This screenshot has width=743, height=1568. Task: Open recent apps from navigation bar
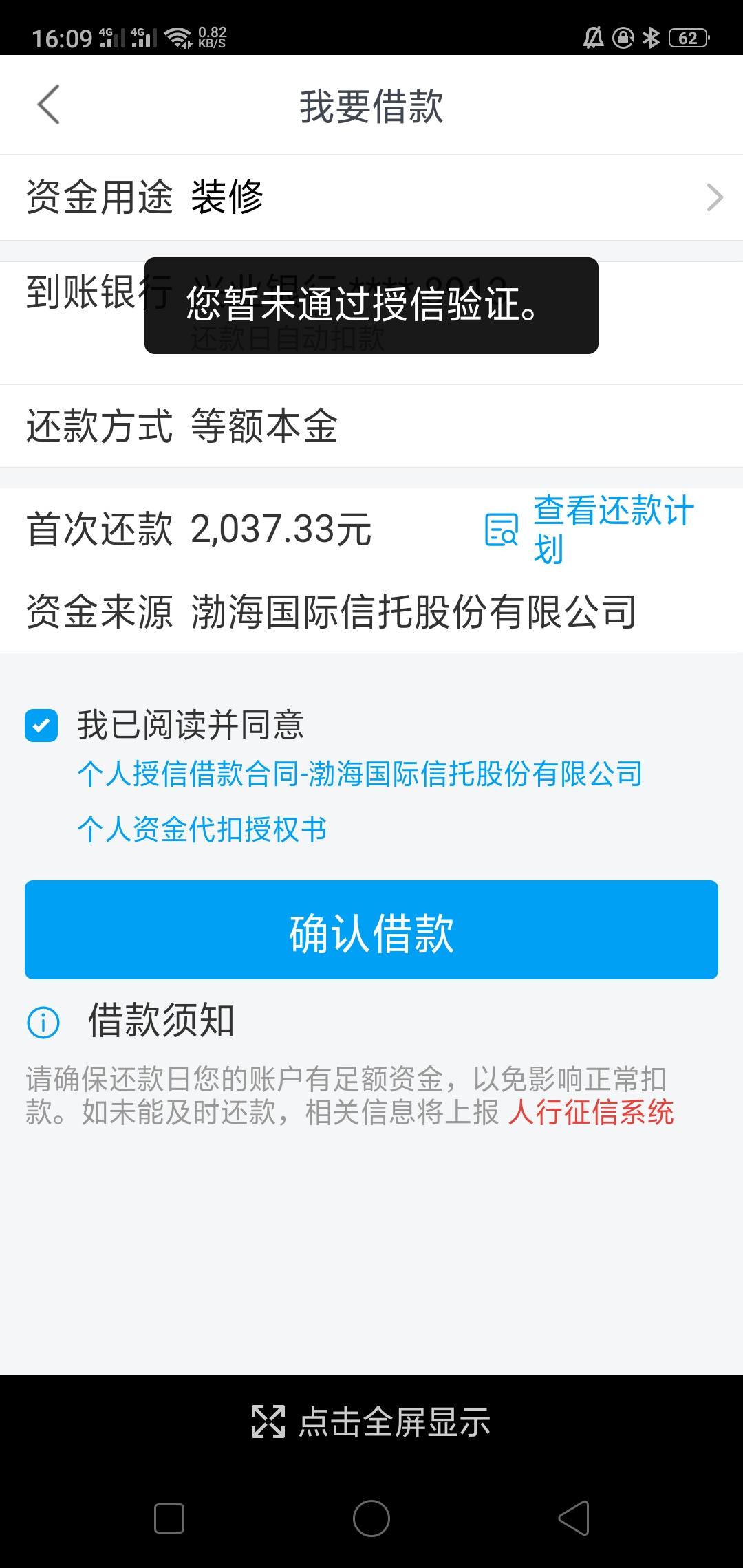tap(169, 1518)
